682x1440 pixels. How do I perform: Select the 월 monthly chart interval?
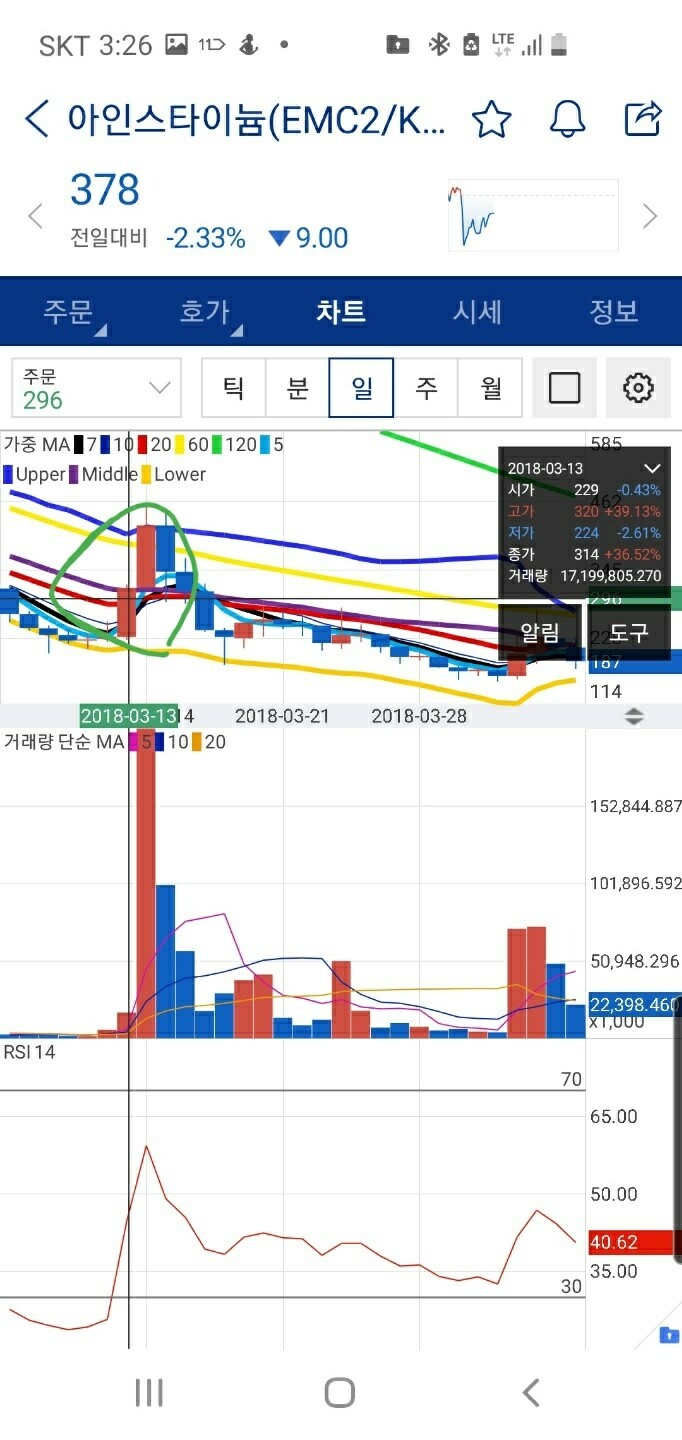pyautogui.click(x=490, y=388)
